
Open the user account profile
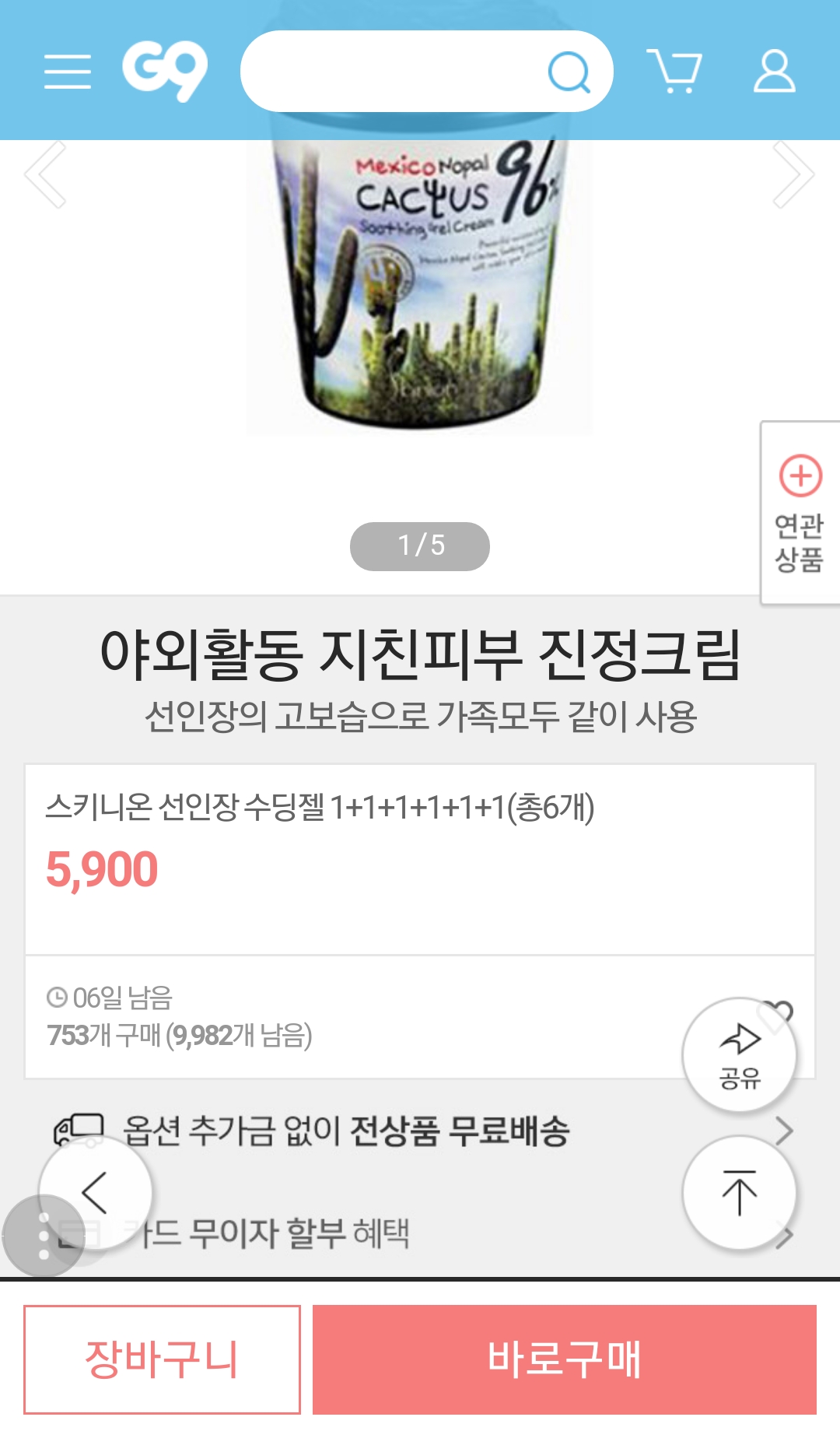tap(774, 72)
